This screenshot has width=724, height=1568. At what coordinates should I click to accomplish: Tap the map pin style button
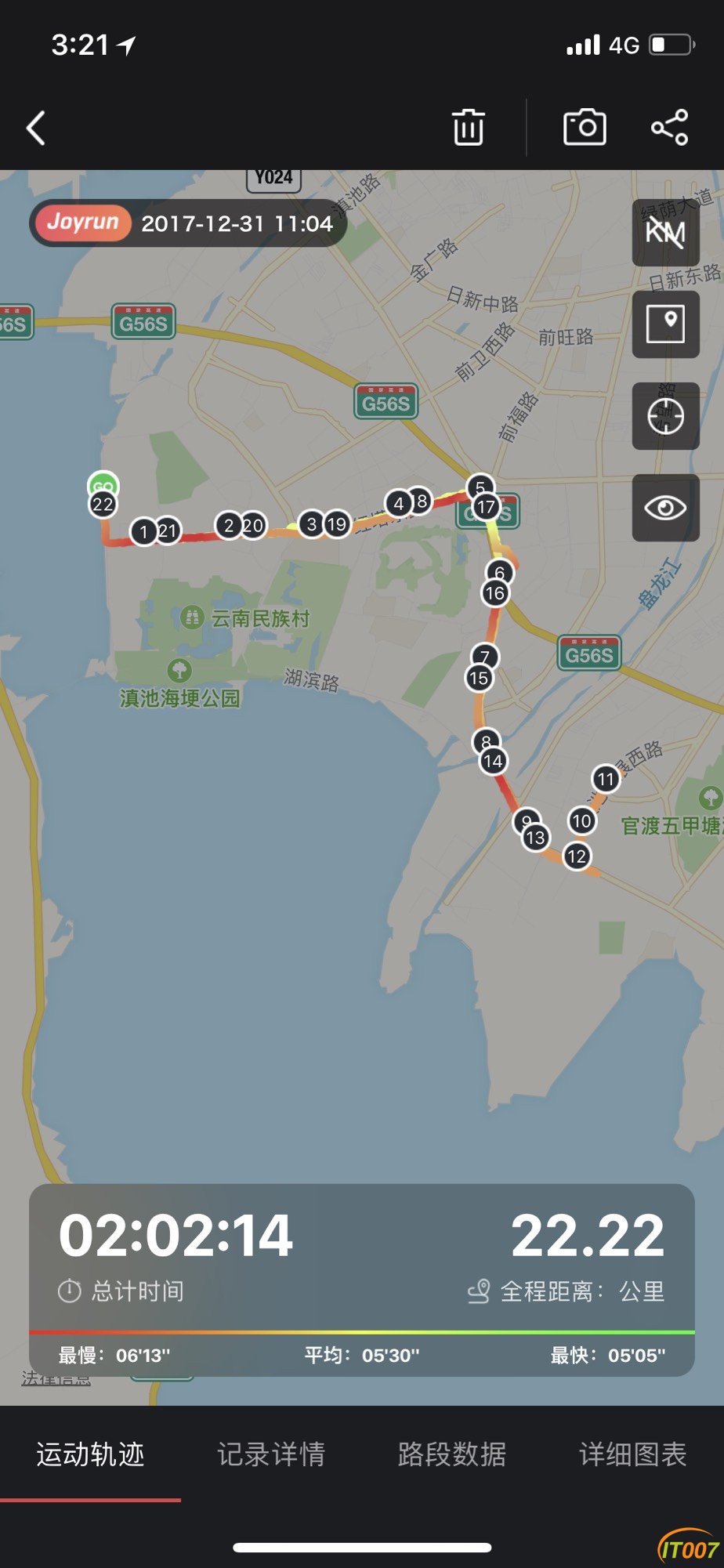pyautogui.click(x=665, y=324)
